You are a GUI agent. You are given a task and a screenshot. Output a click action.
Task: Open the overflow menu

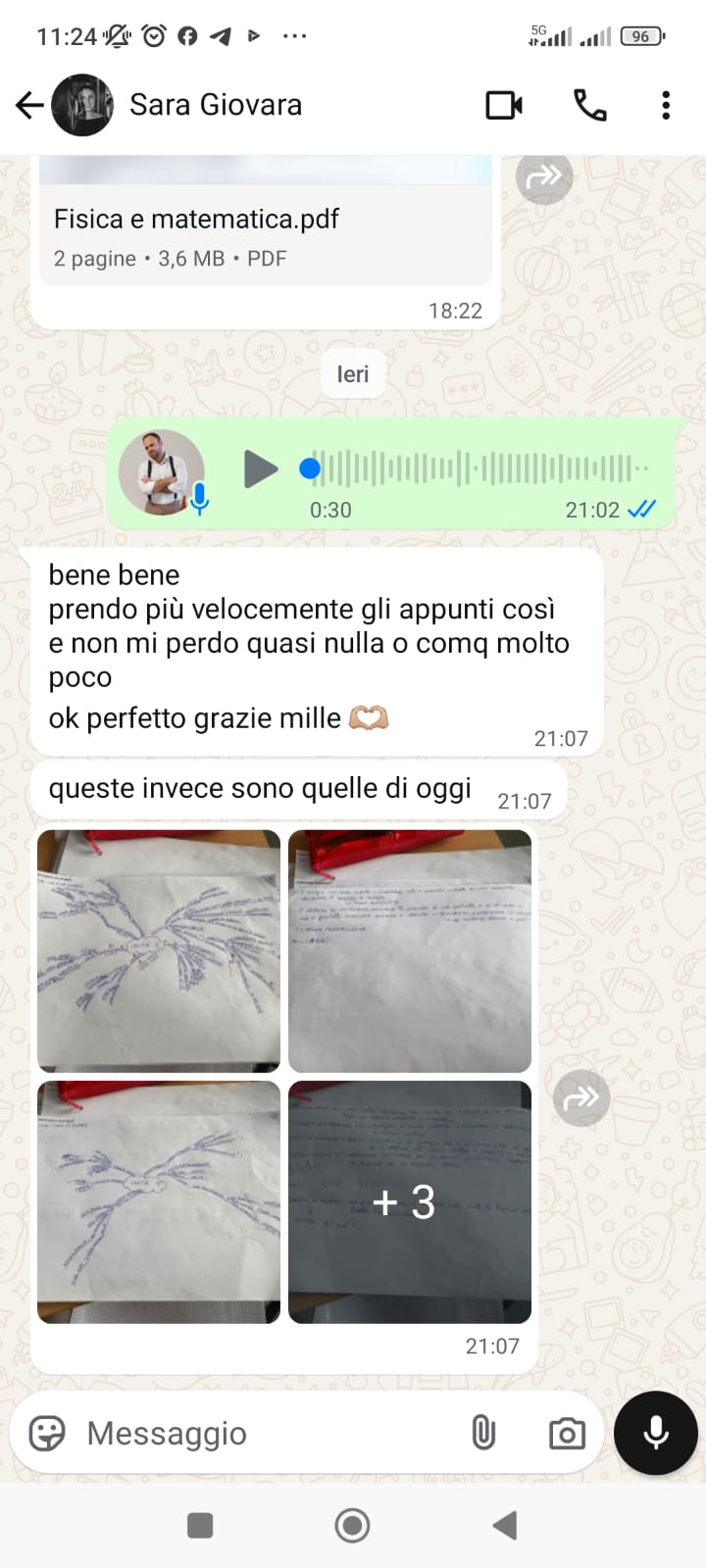(666, 105)
